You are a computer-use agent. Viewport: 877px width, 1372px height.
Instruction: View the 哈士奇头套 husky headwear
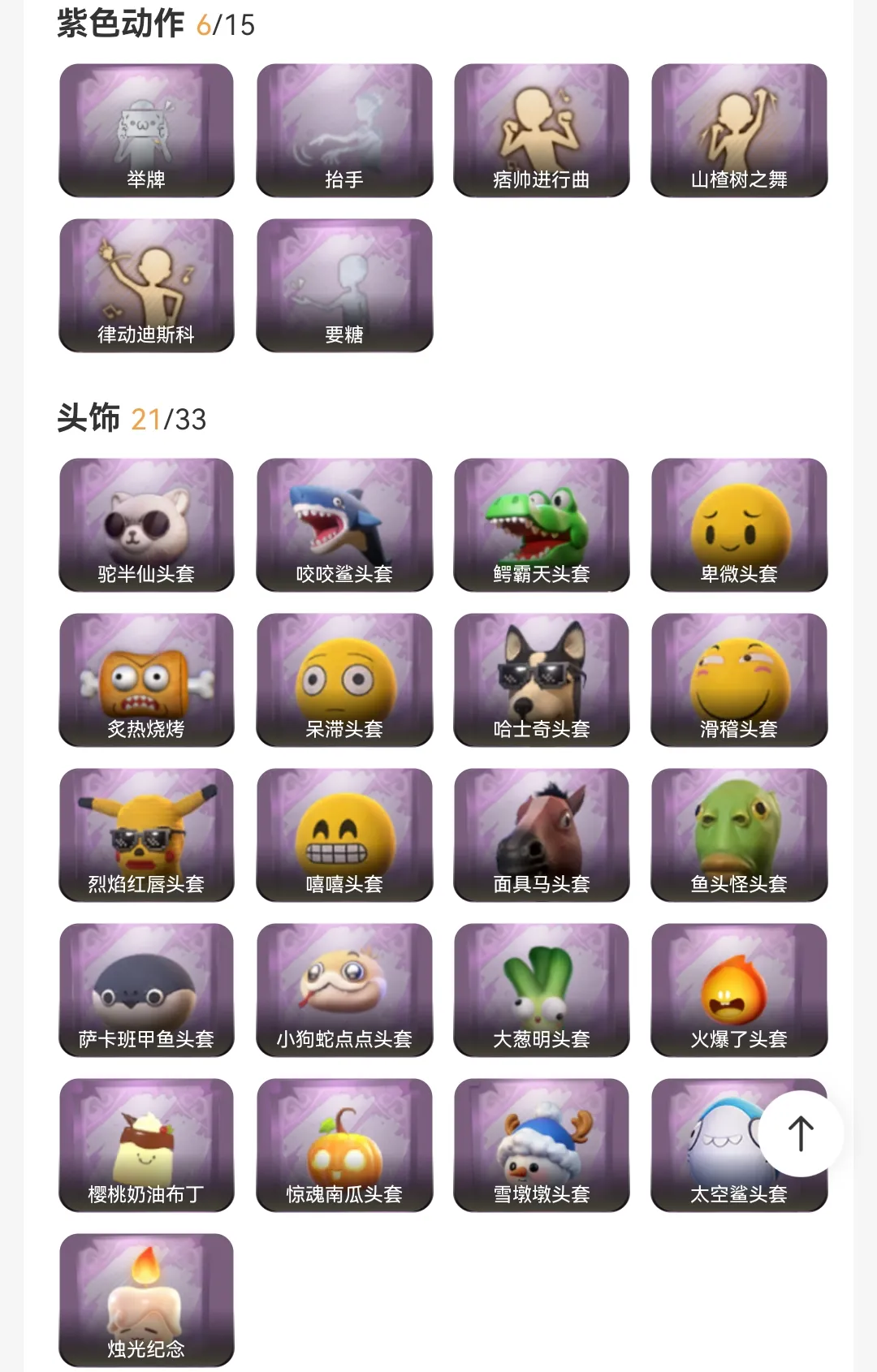tap(542, 680)
